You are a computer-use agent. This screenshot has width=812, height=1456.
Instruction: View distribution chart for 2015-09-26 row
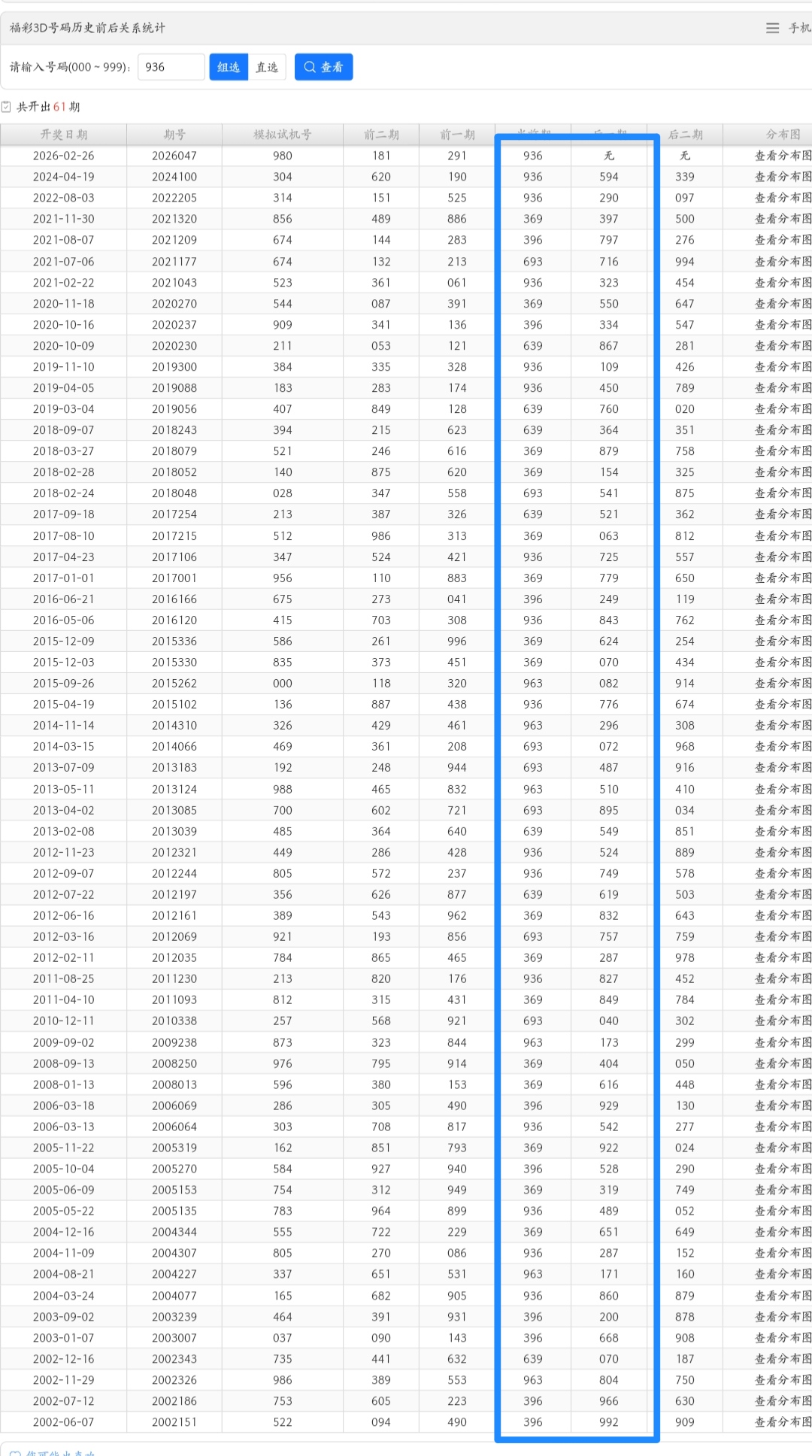point(782,684)
